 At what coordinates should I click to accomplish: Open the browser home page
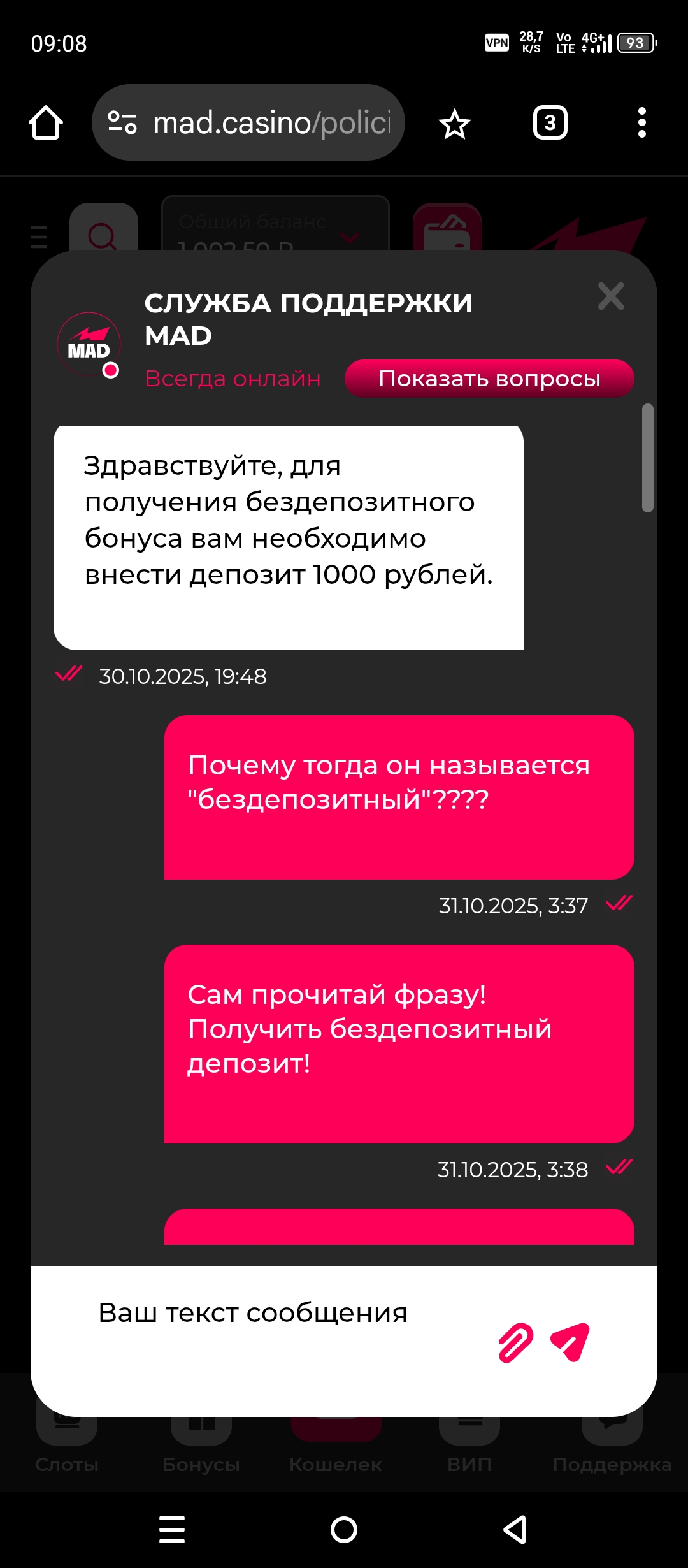point(46,122)
